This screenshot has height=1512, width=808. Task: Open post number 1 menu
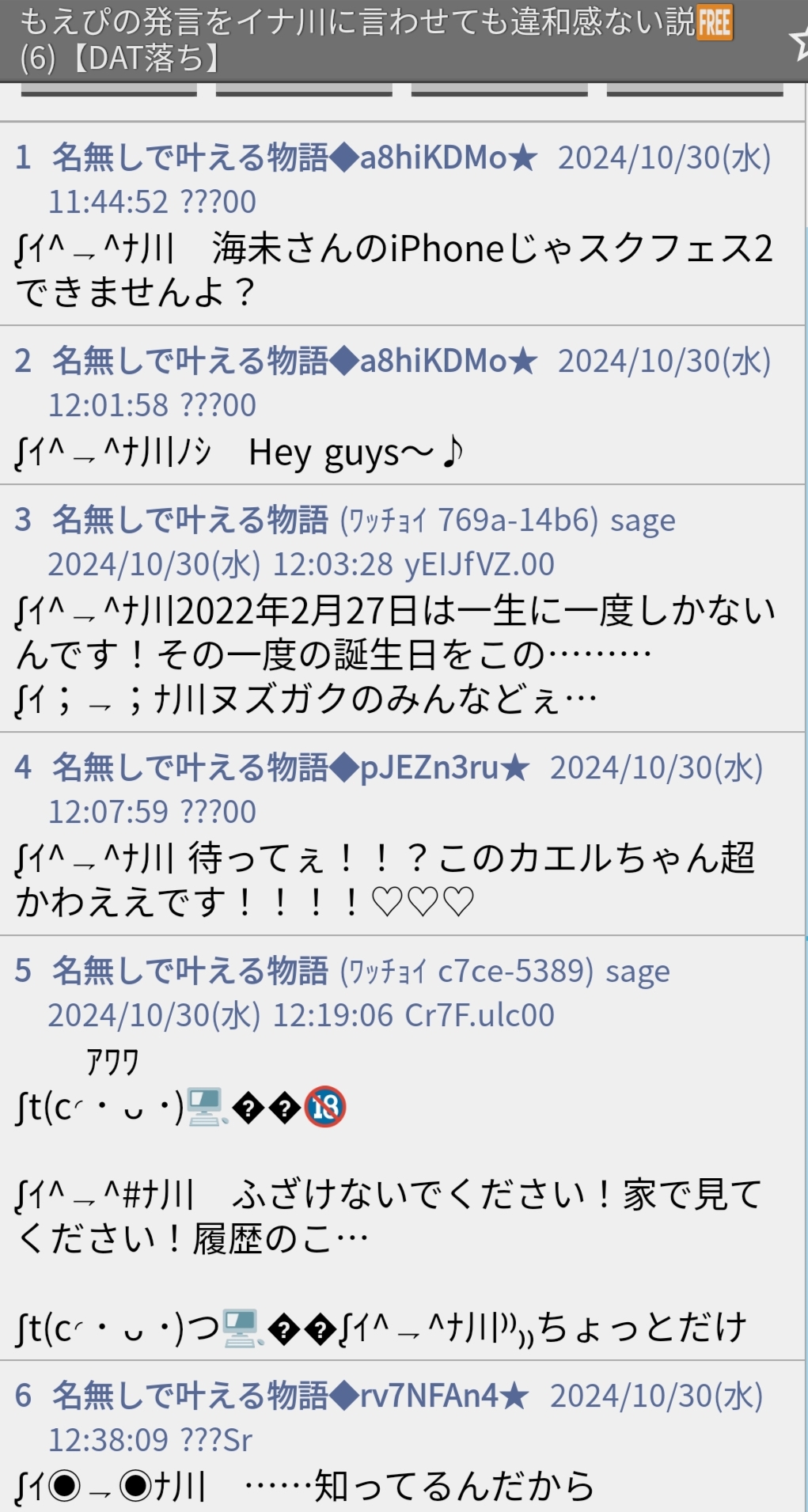tap(23, 157)
